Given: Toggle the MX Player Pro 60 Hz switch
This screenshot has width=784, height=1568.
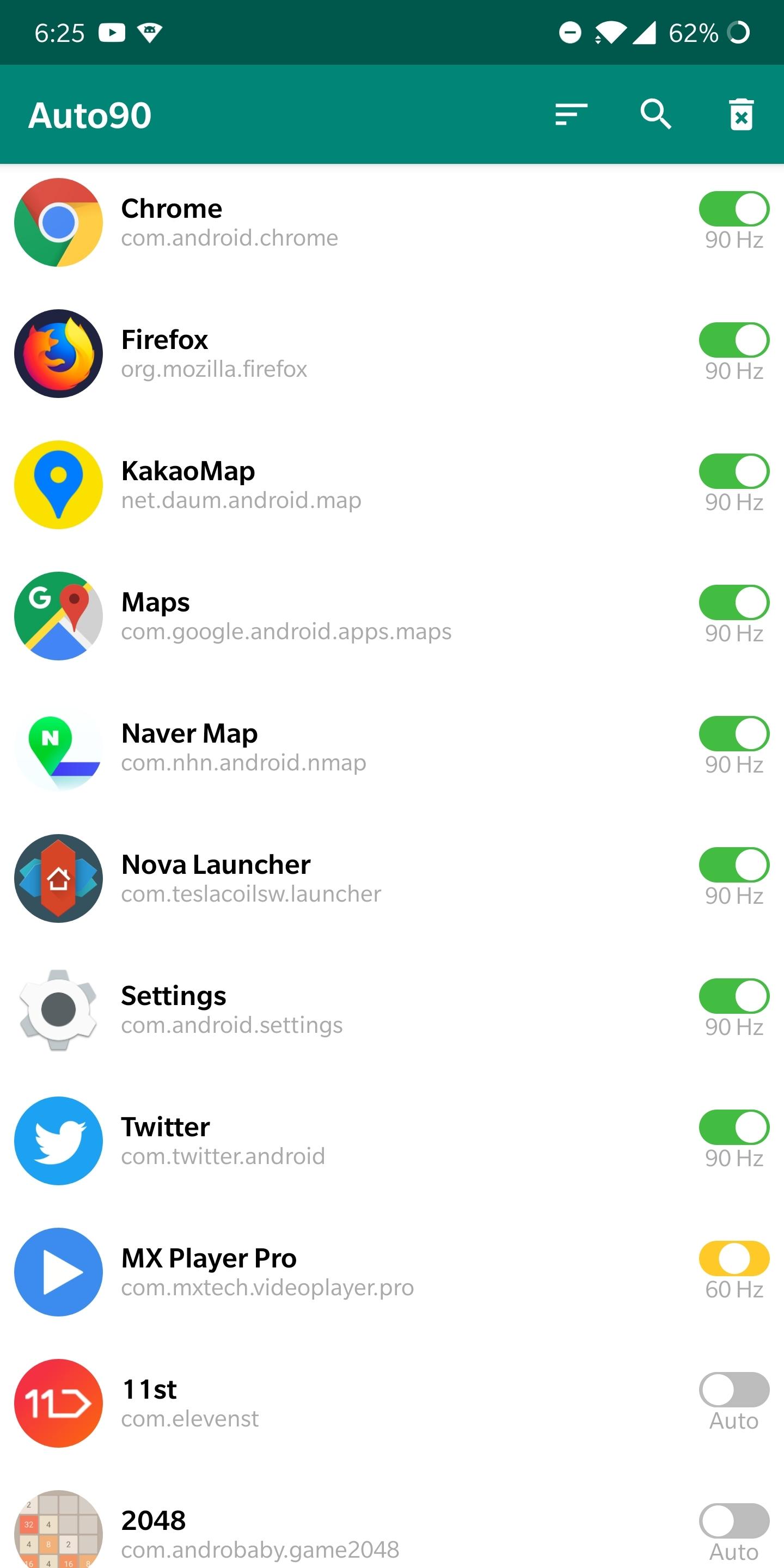Looking at the screenshot, I should [x=733, y=1259].
